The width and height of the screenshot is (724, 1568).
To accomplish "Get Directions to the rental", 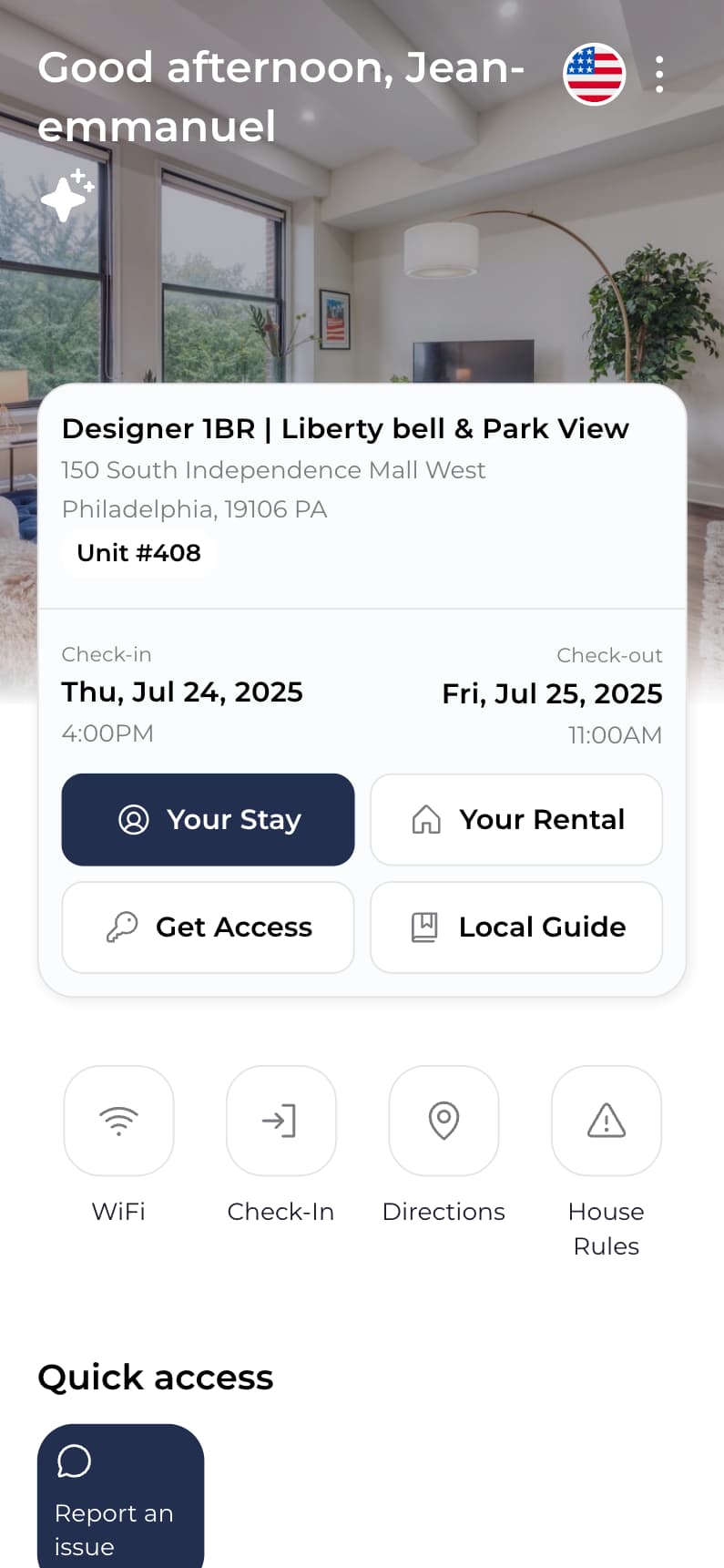I will point(444,1121).
